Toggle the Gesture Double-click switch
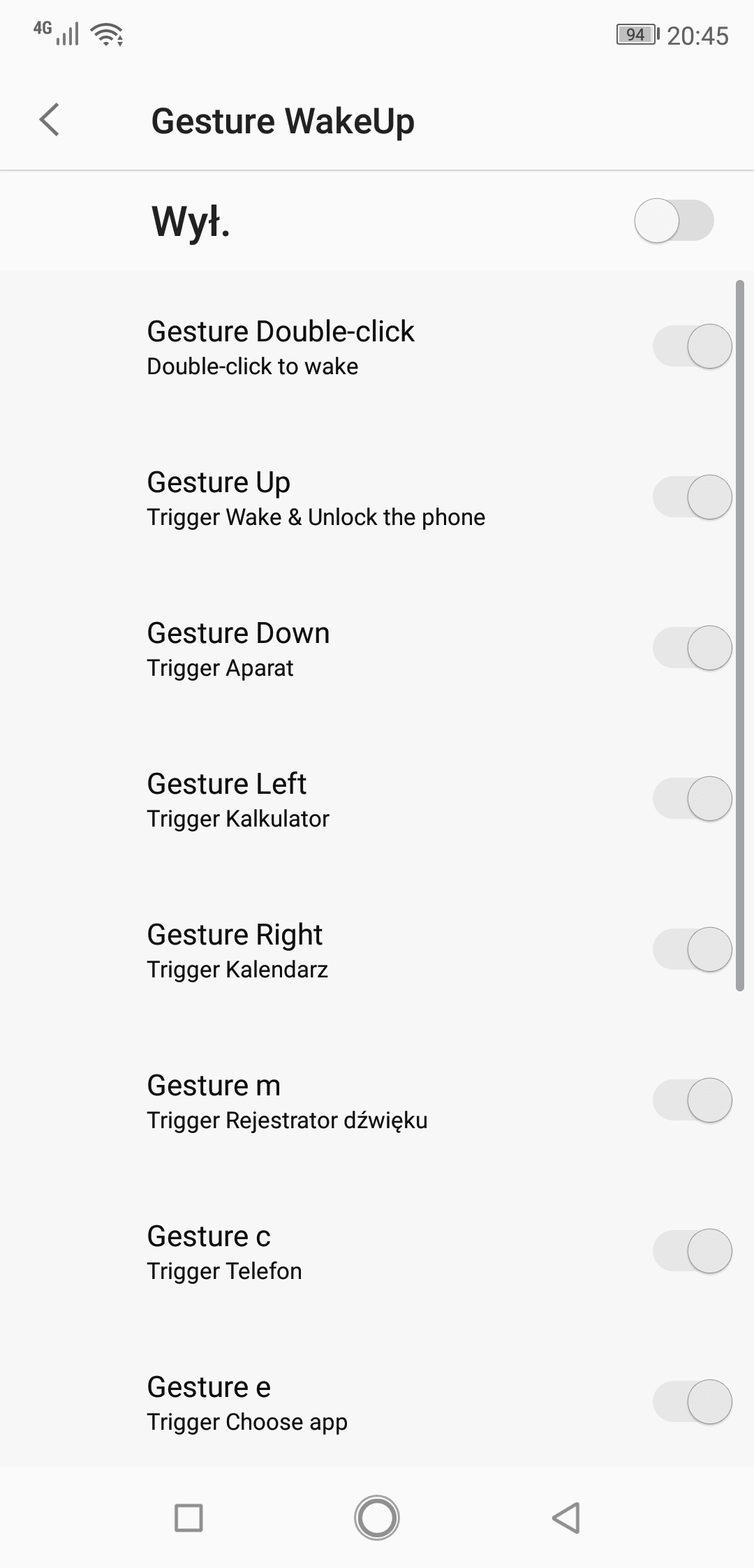 coord(692,346)
